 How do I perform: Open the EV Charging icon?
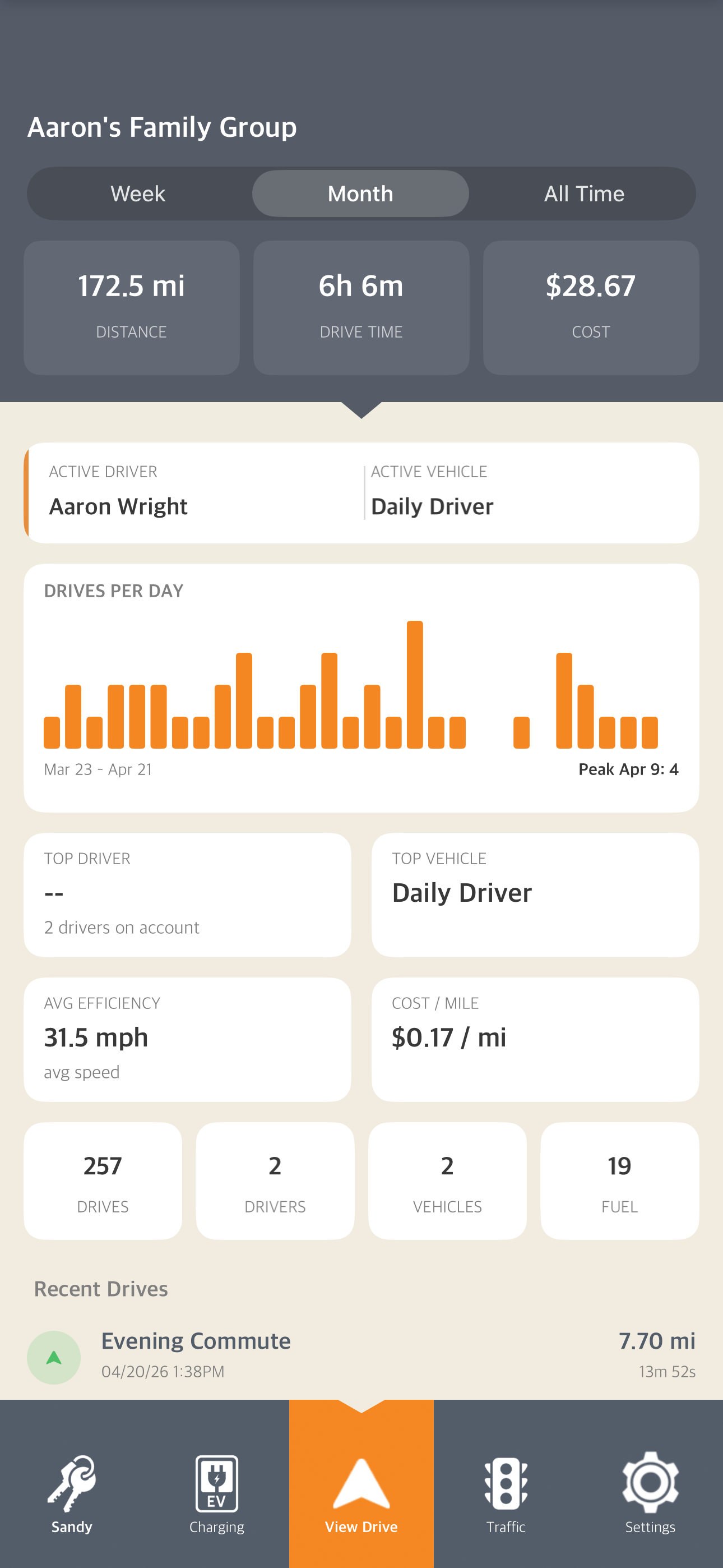[217, 1485]
